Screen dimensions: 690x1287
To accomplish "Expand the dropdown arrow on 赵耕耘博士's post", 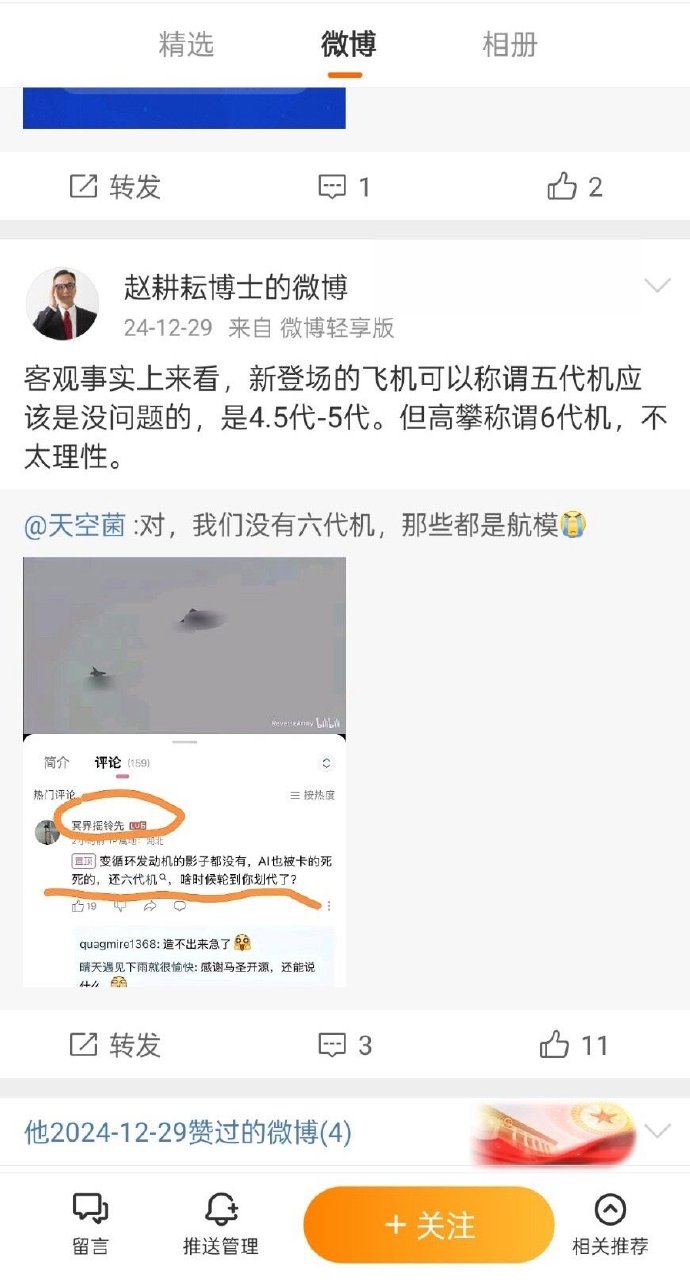I will tap(657, 287).
